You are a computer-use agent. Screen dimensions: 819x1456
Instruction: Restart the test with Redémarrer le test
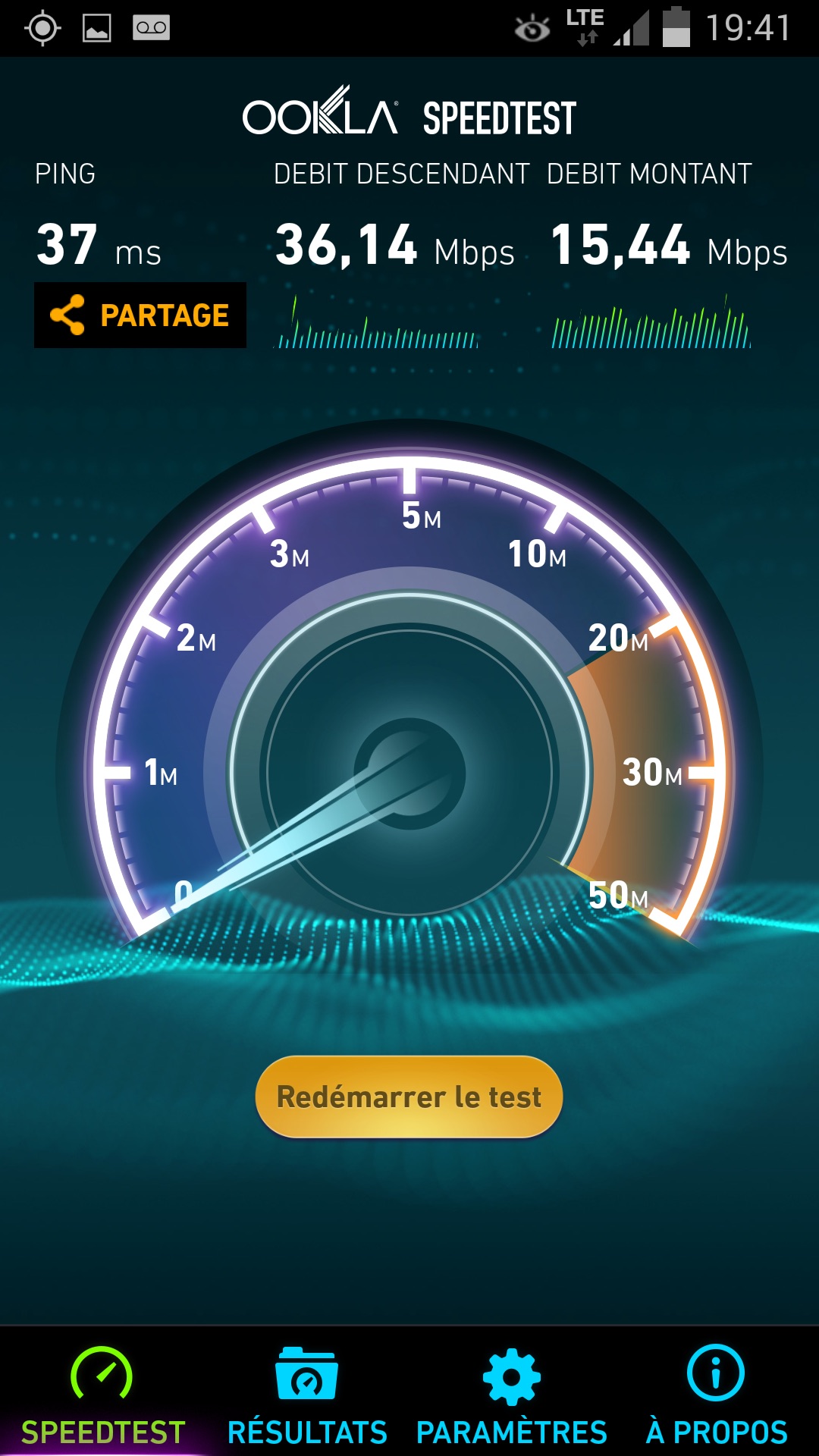(x=409, y=1097)
